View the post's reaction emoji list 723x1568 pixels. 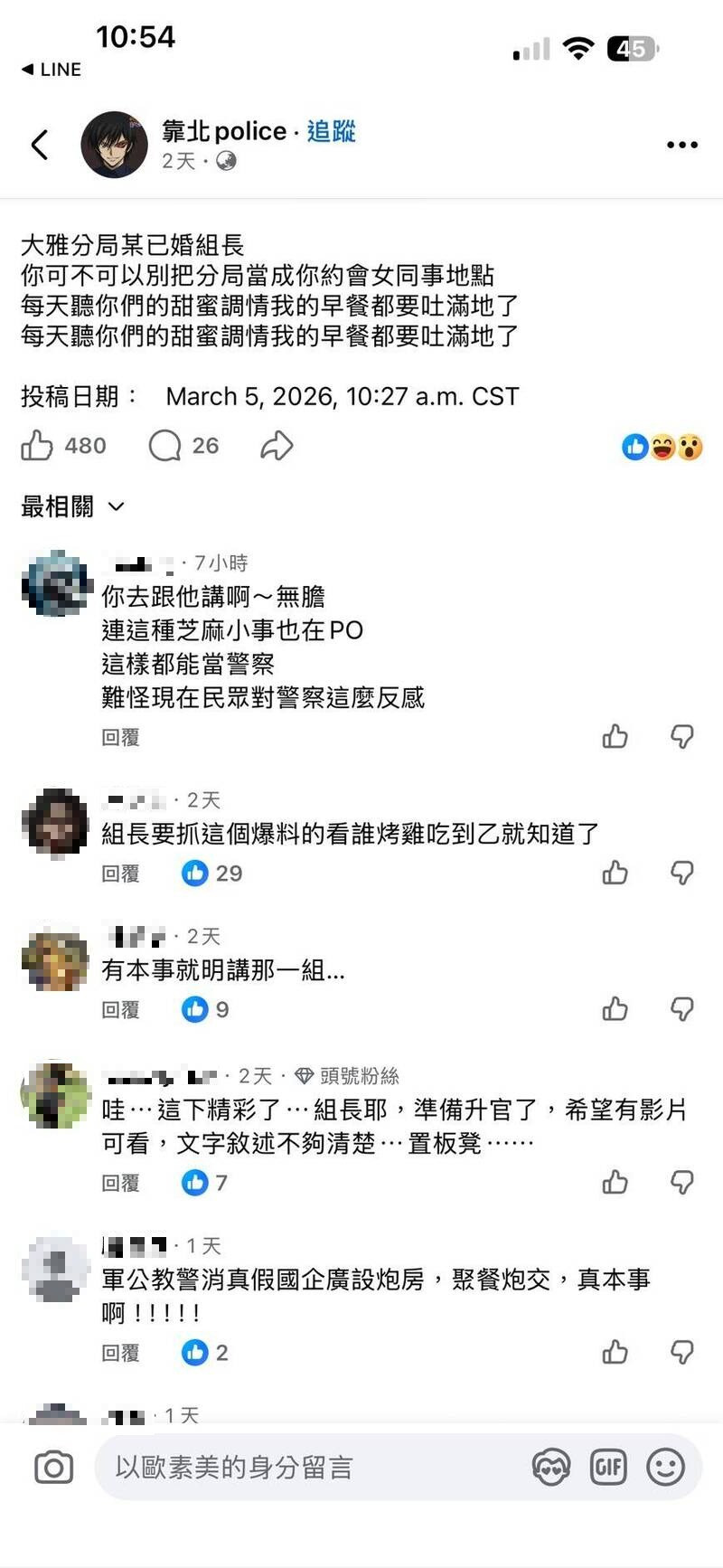pyautogui.click(x=662, y=447)
